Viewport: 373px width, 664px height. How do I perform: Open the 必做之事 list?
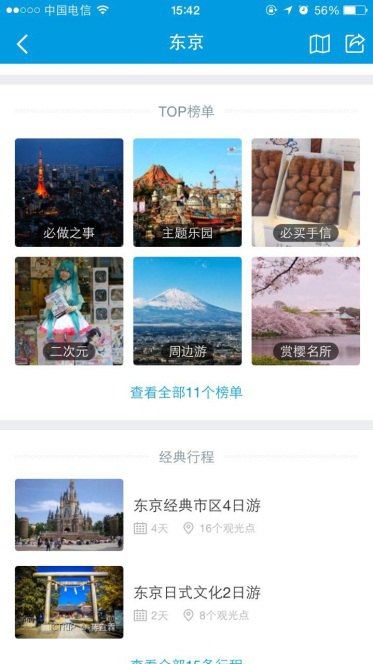click(x=69, y=192)
